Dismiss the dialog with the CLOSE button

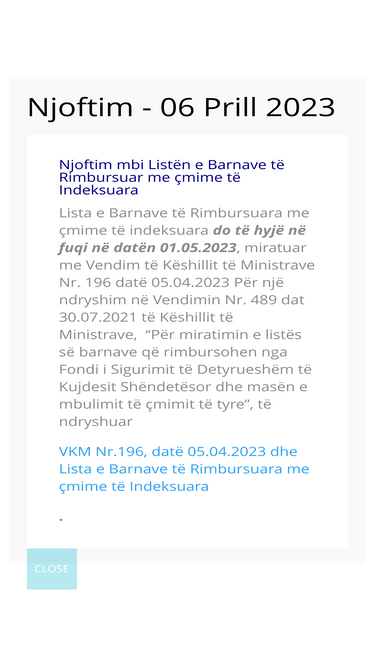pyautogui.click(x=51, y=569)
